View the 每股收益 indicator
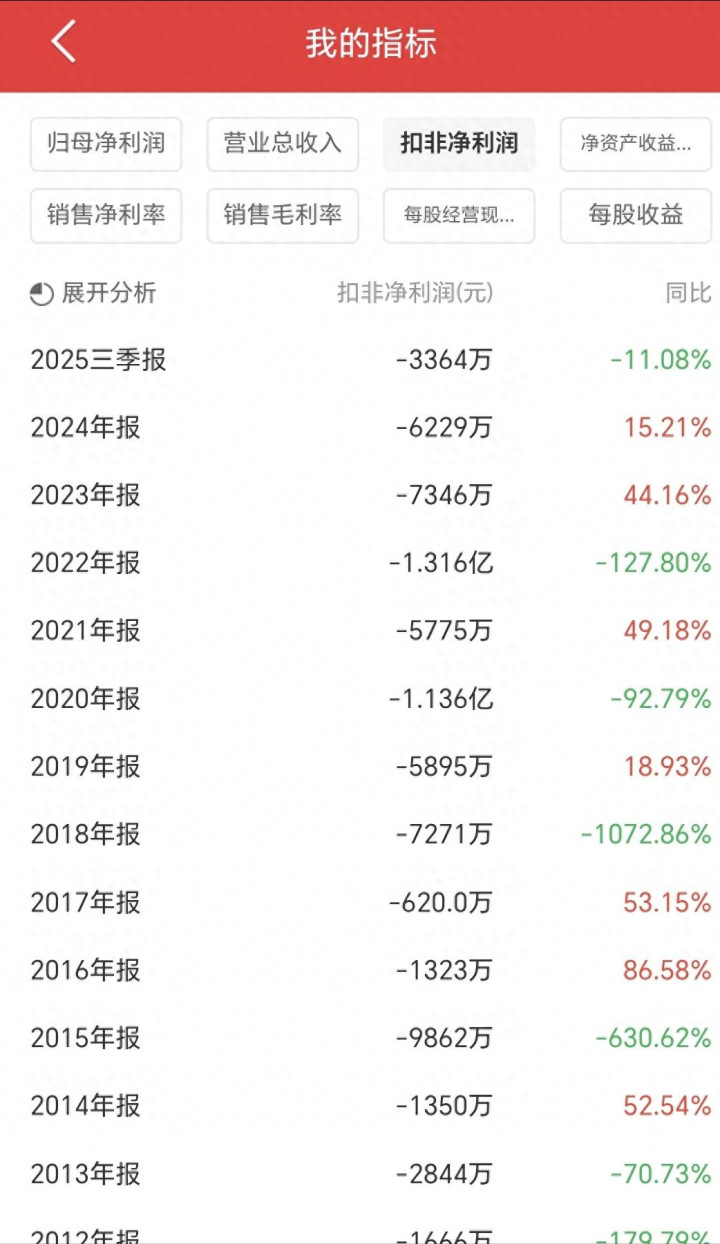 [x=636, y=215]
